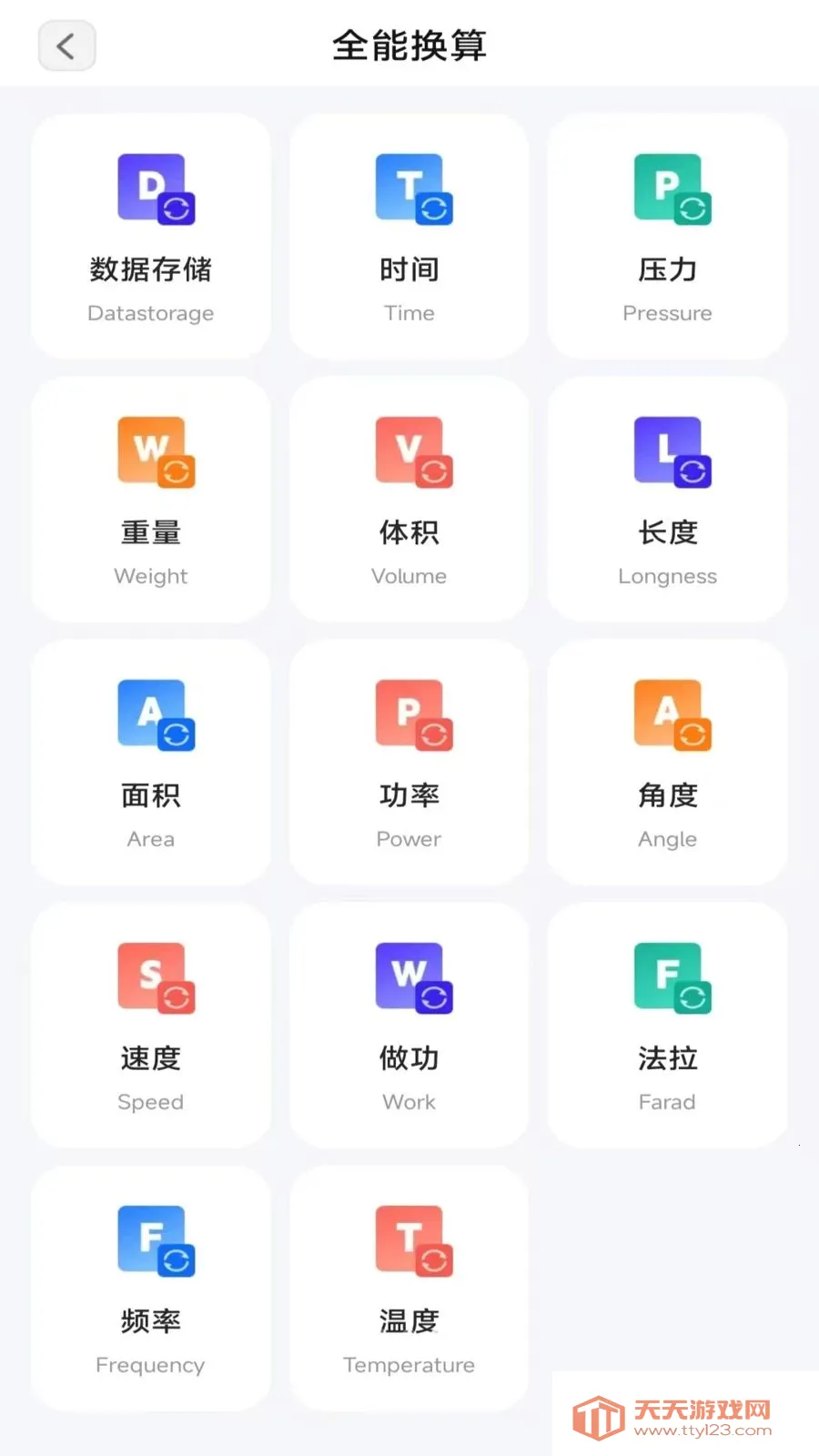Open the Volume converter icon
The height and width of the screenshot is (1456, 819).
(409, 451)
